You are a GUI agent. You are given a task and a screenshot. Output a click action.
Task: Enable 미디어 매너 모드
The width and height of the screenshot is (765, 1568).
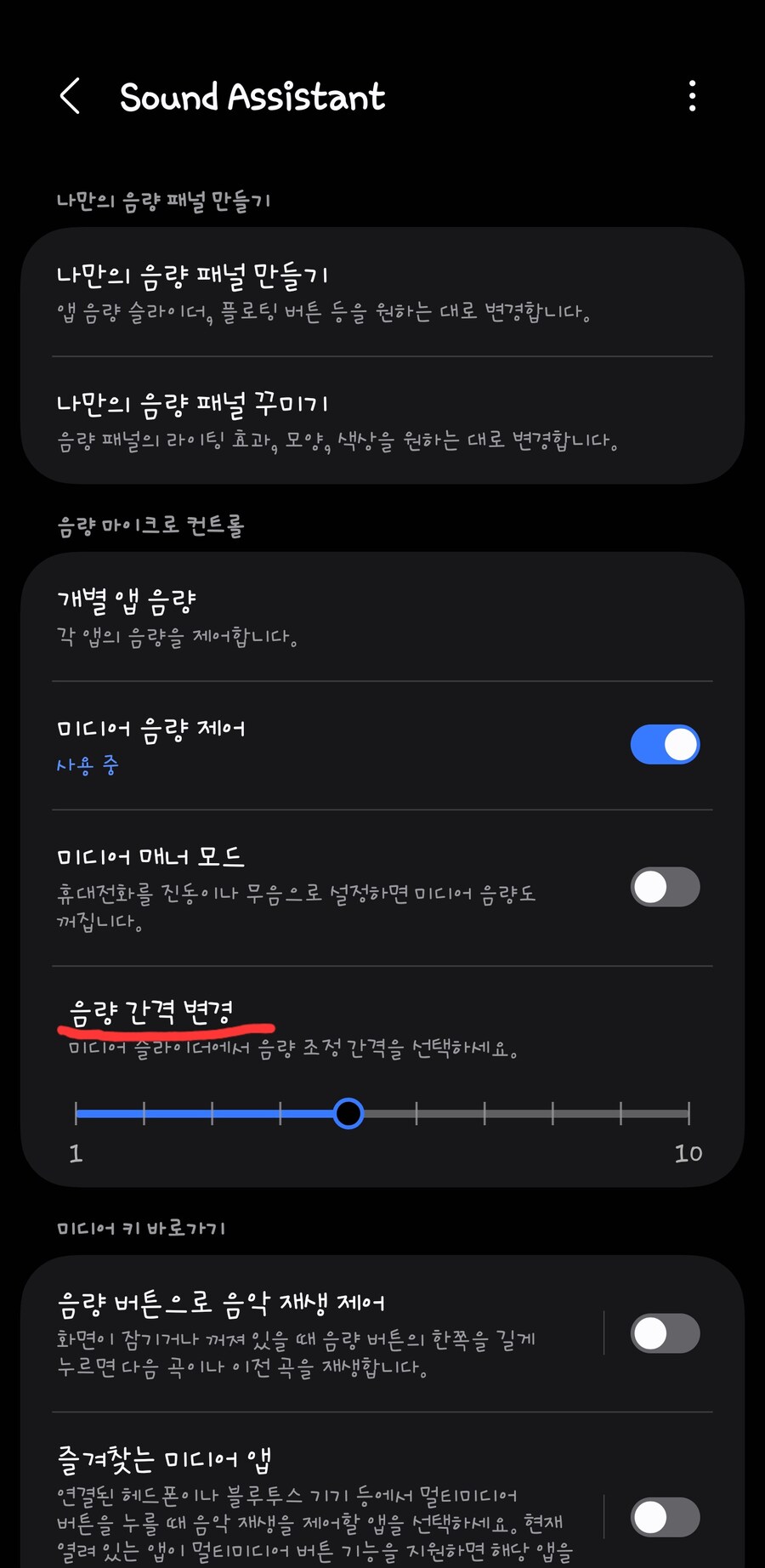666,887
